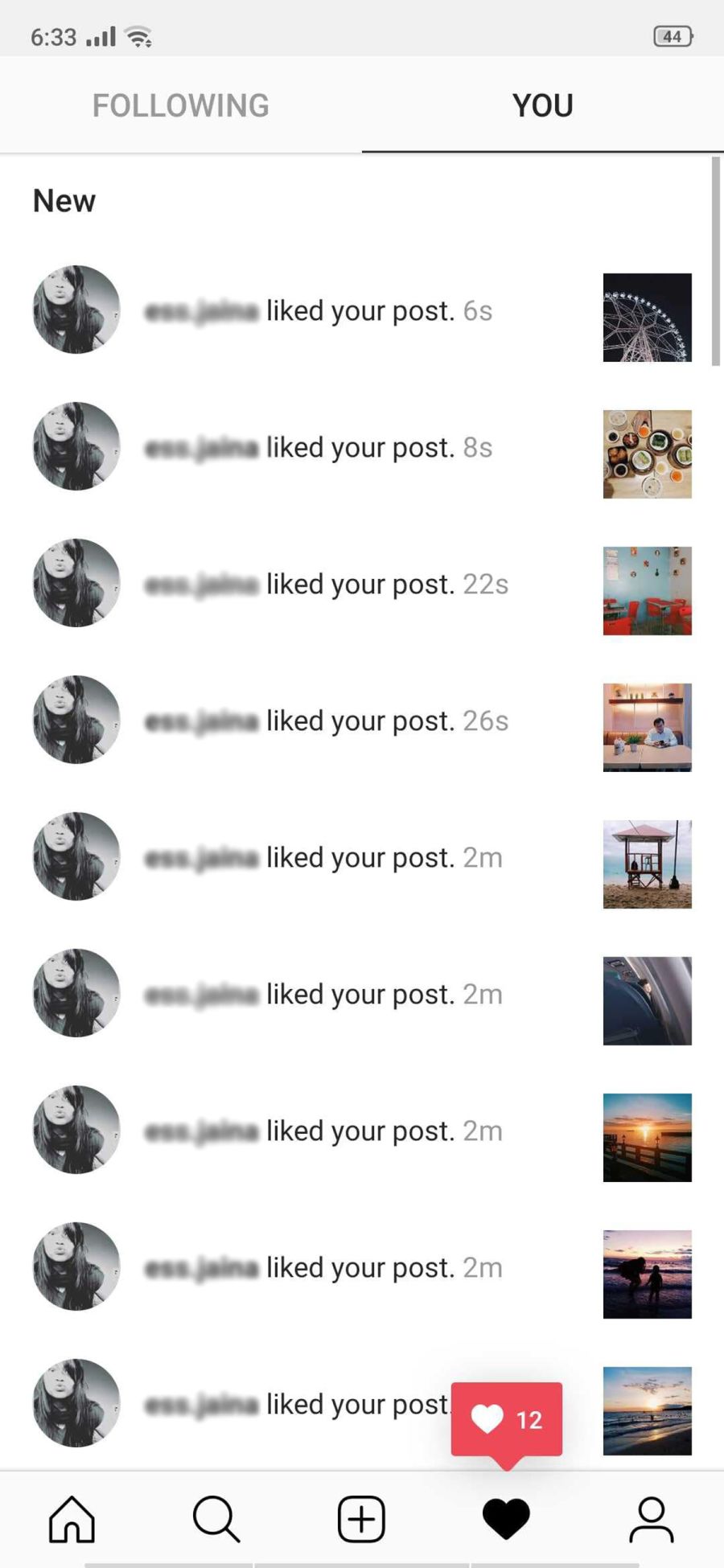Tap the profile picture on 8s notification
The image size is (724, 1568).
tap(76, 446)
